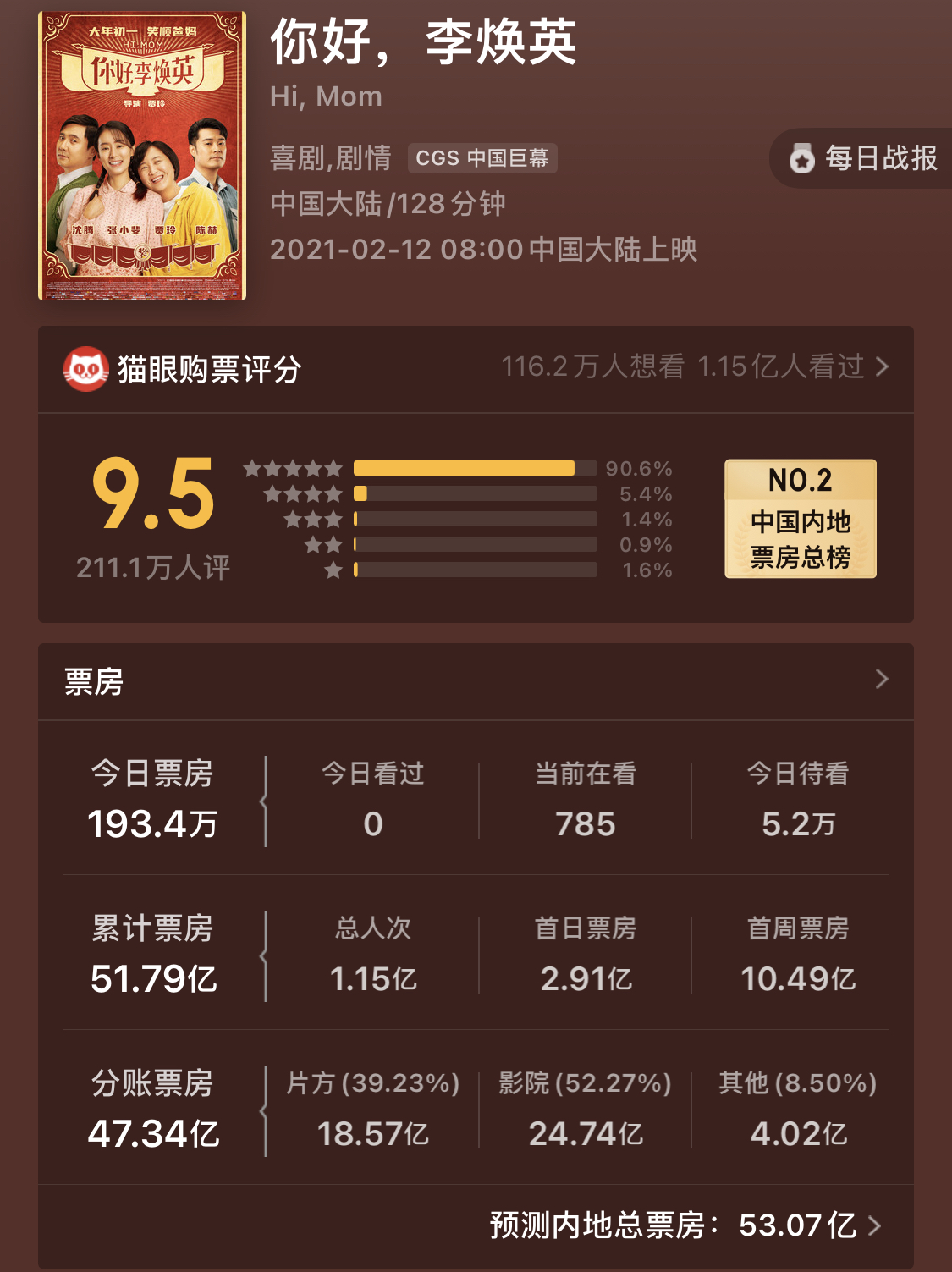Click the three-star rating icon

pos(311,519)
